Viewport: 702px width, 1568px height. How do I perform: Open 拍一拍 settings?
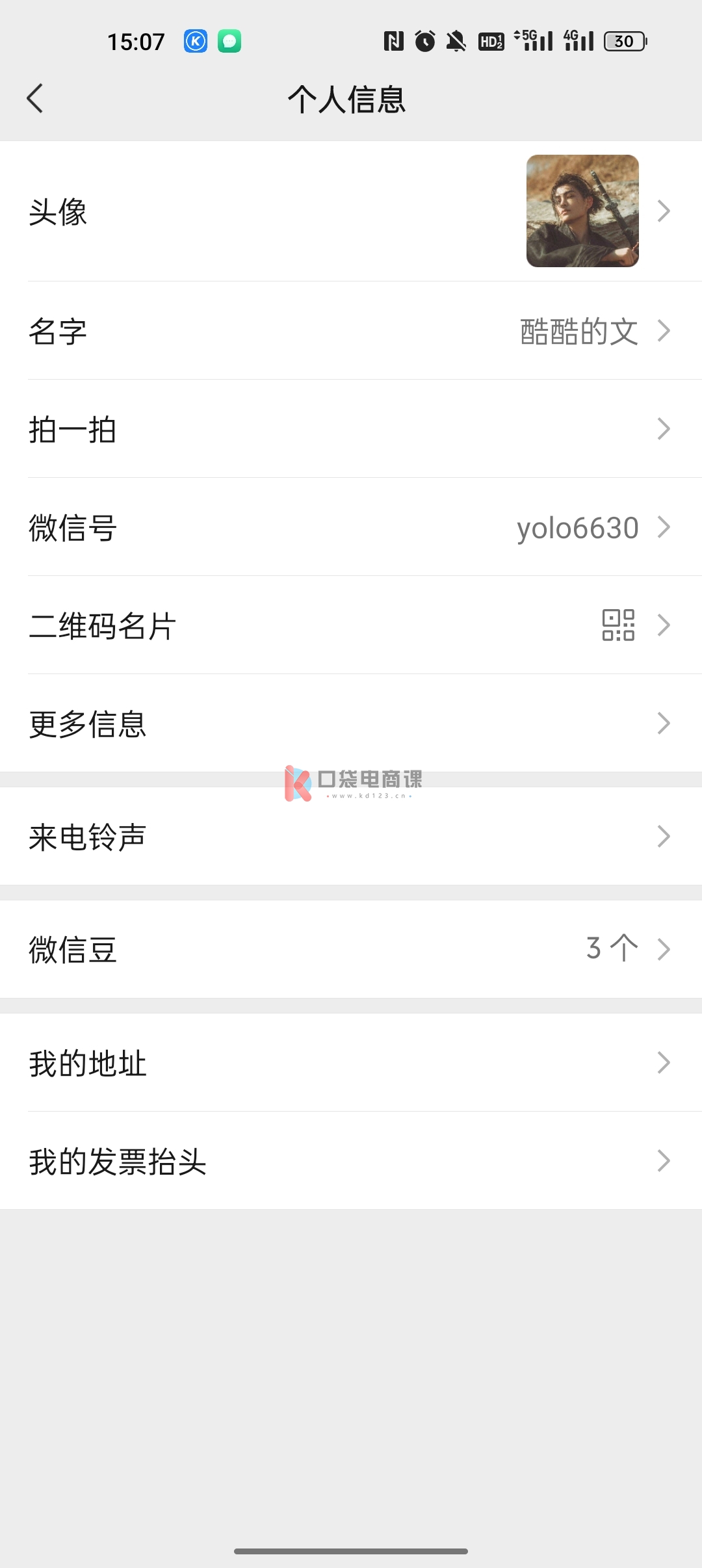351,429
